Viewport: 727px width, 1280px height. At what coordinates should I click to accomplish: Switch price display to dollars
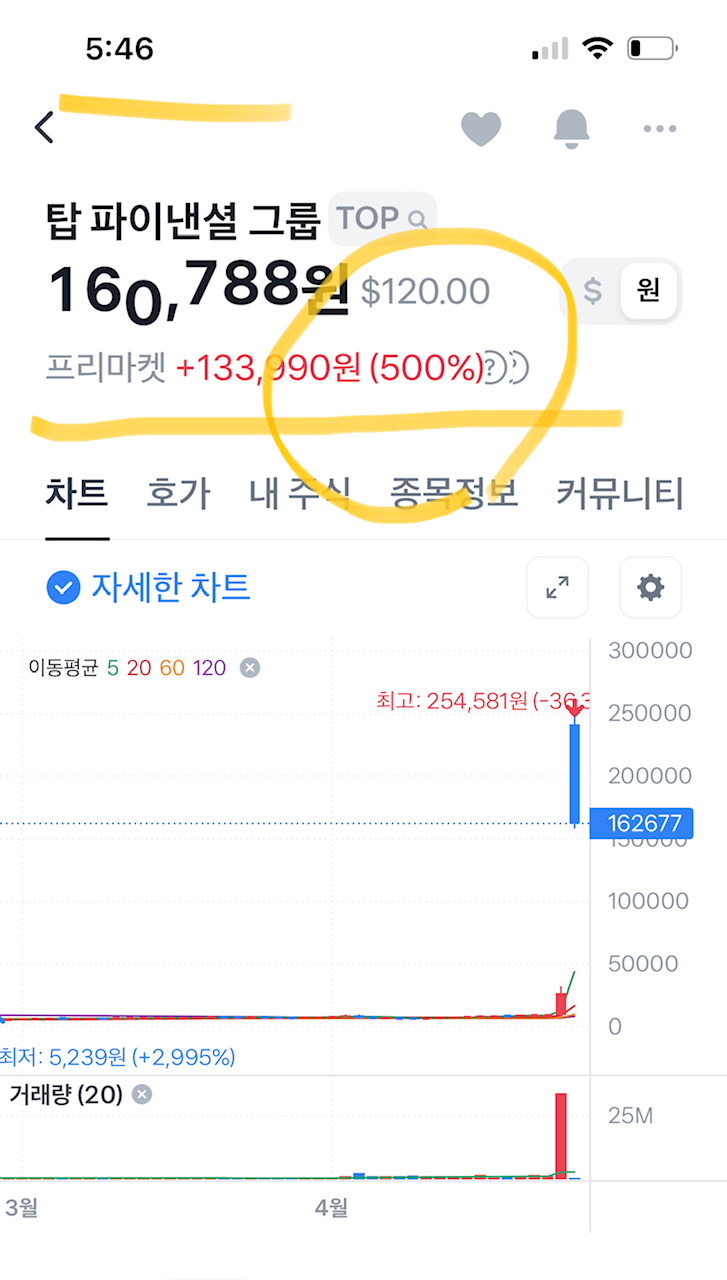click(x=594, y=290)
